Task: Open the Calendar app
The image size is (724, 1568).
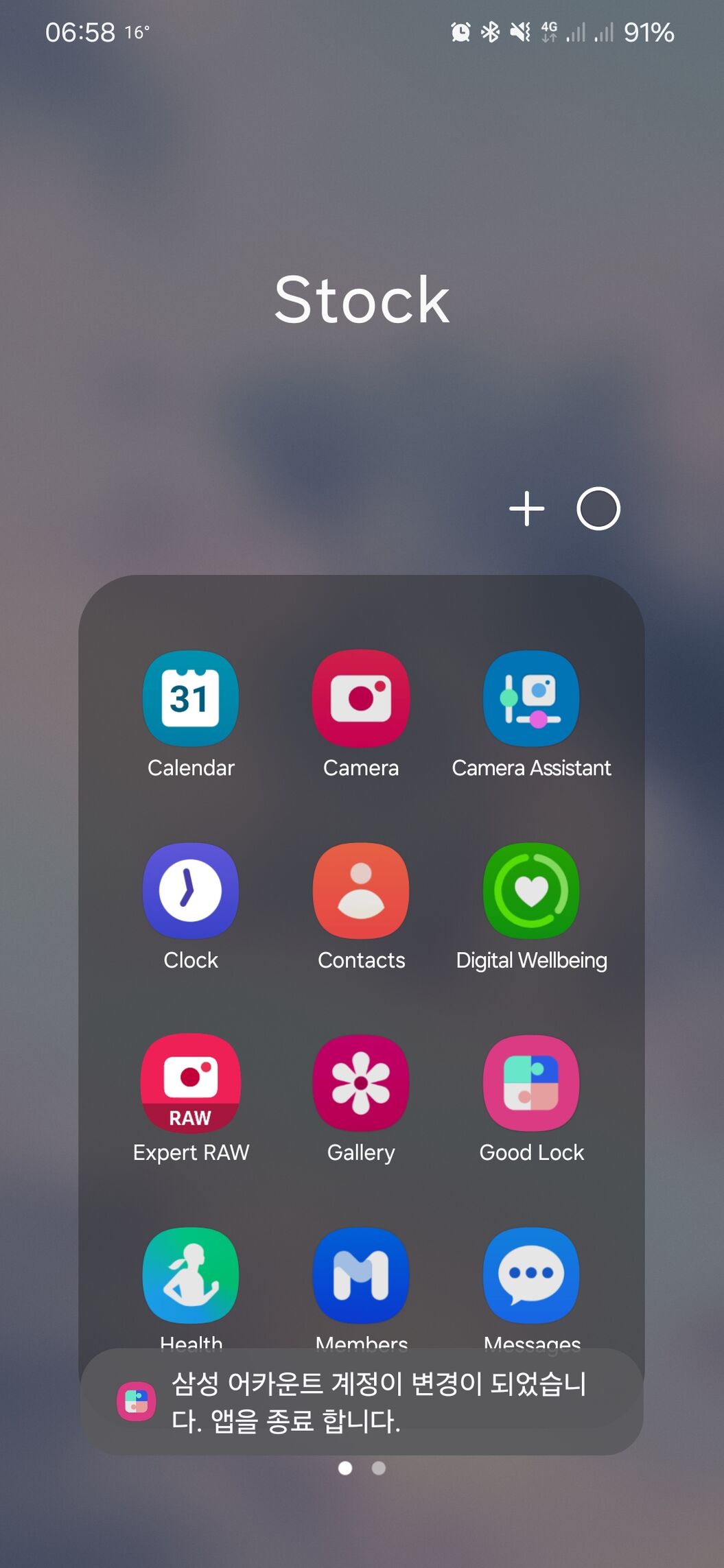Action: (191, 699)
